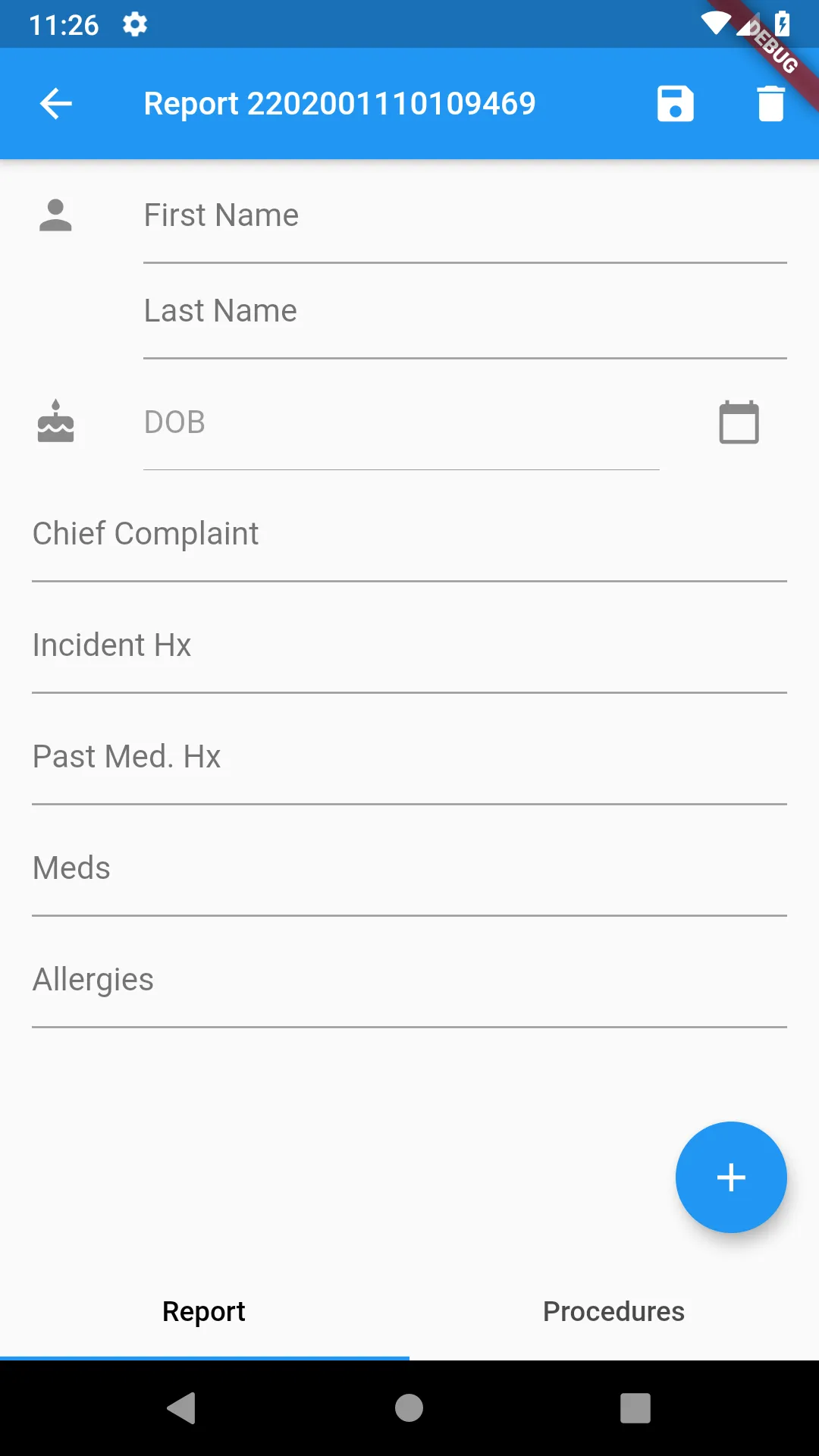The height and width of the screenshot is (1456, 819).
Task: Enter the Chief Complaint field
Action: [x=409, y=535]
